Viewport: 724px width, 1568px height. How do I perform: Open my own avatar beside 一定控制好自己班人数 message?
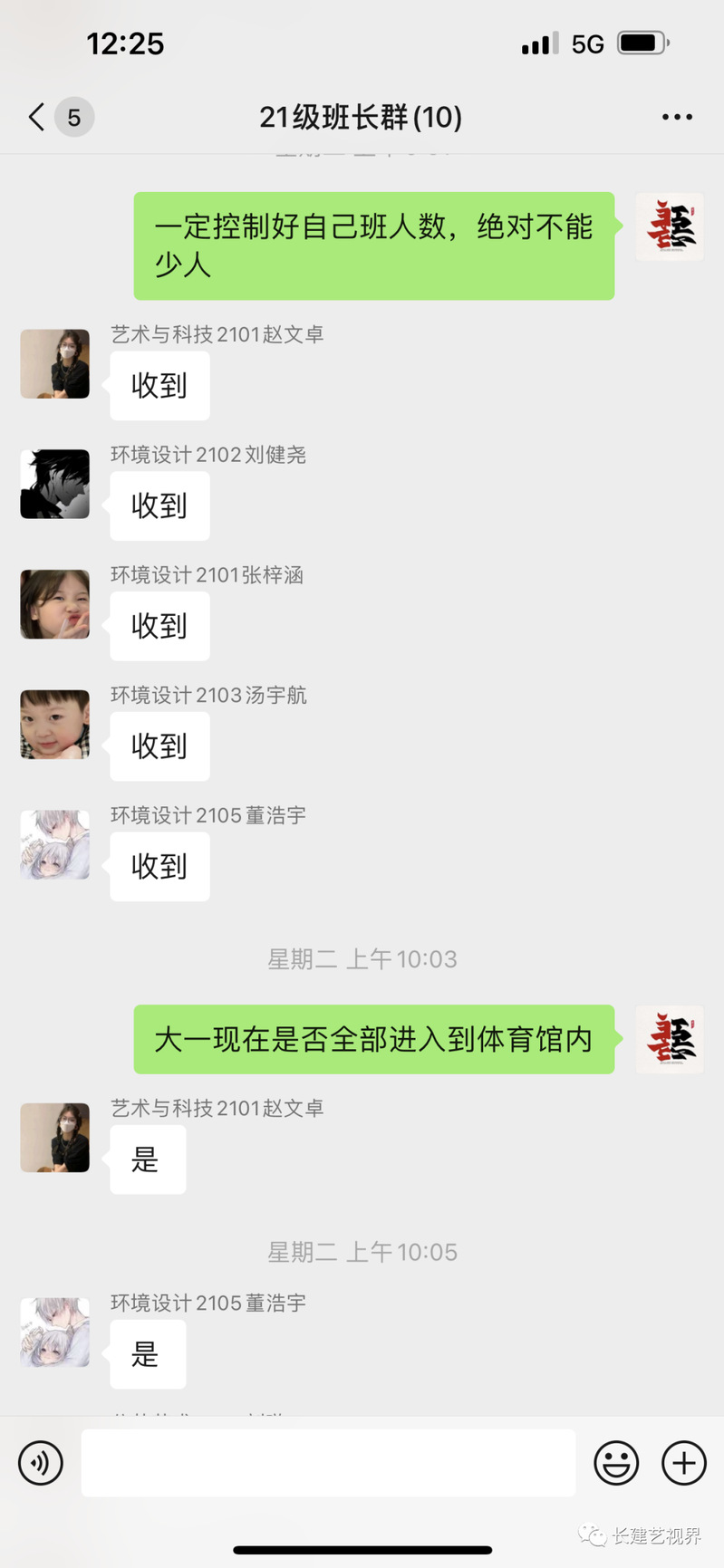coord(670,227)
